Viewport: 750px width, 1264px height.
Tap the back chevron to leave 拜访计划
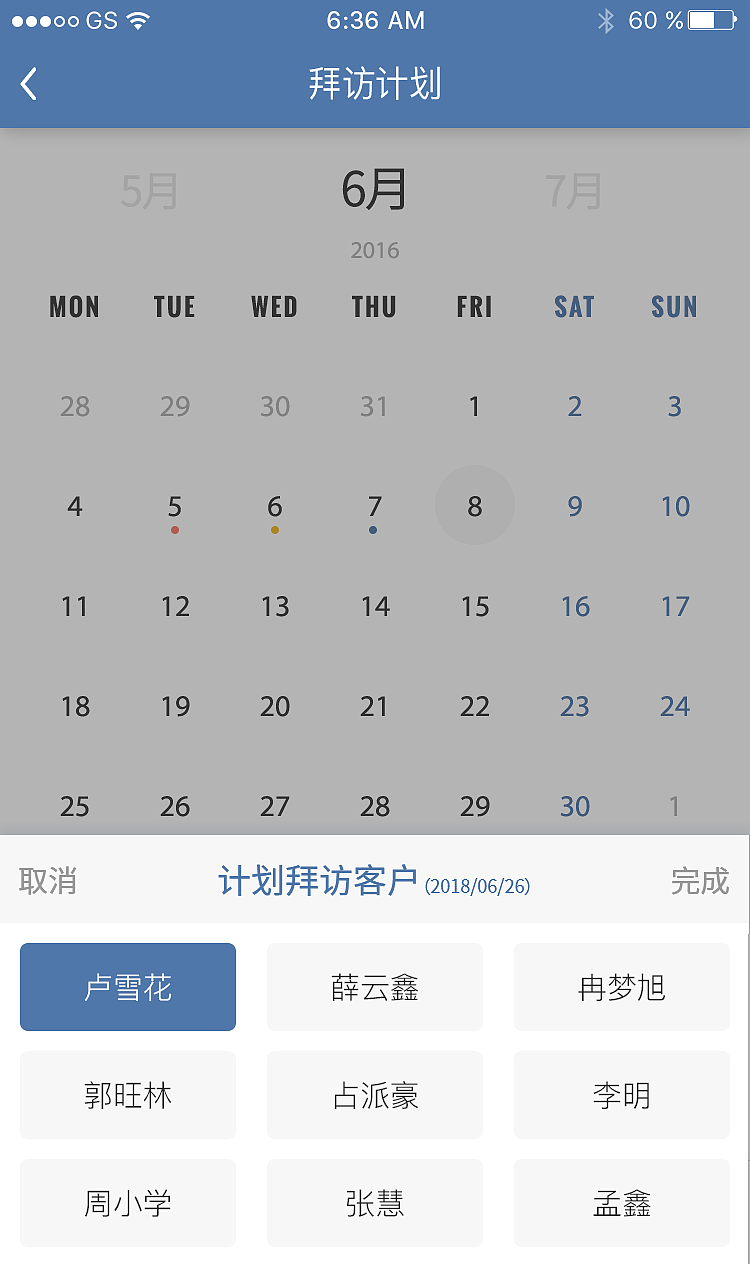pos(28,84)
